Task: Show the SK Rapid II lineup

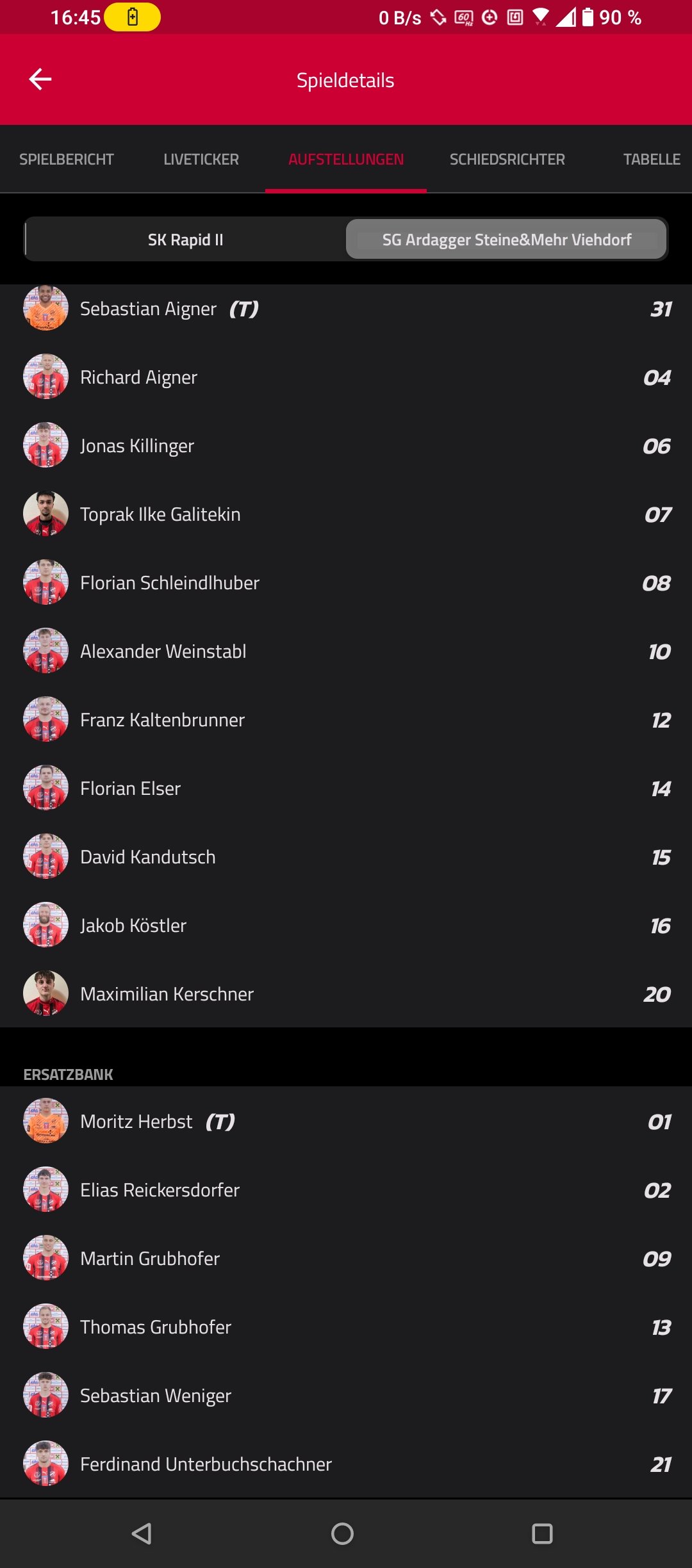Action: click(186, 240)
